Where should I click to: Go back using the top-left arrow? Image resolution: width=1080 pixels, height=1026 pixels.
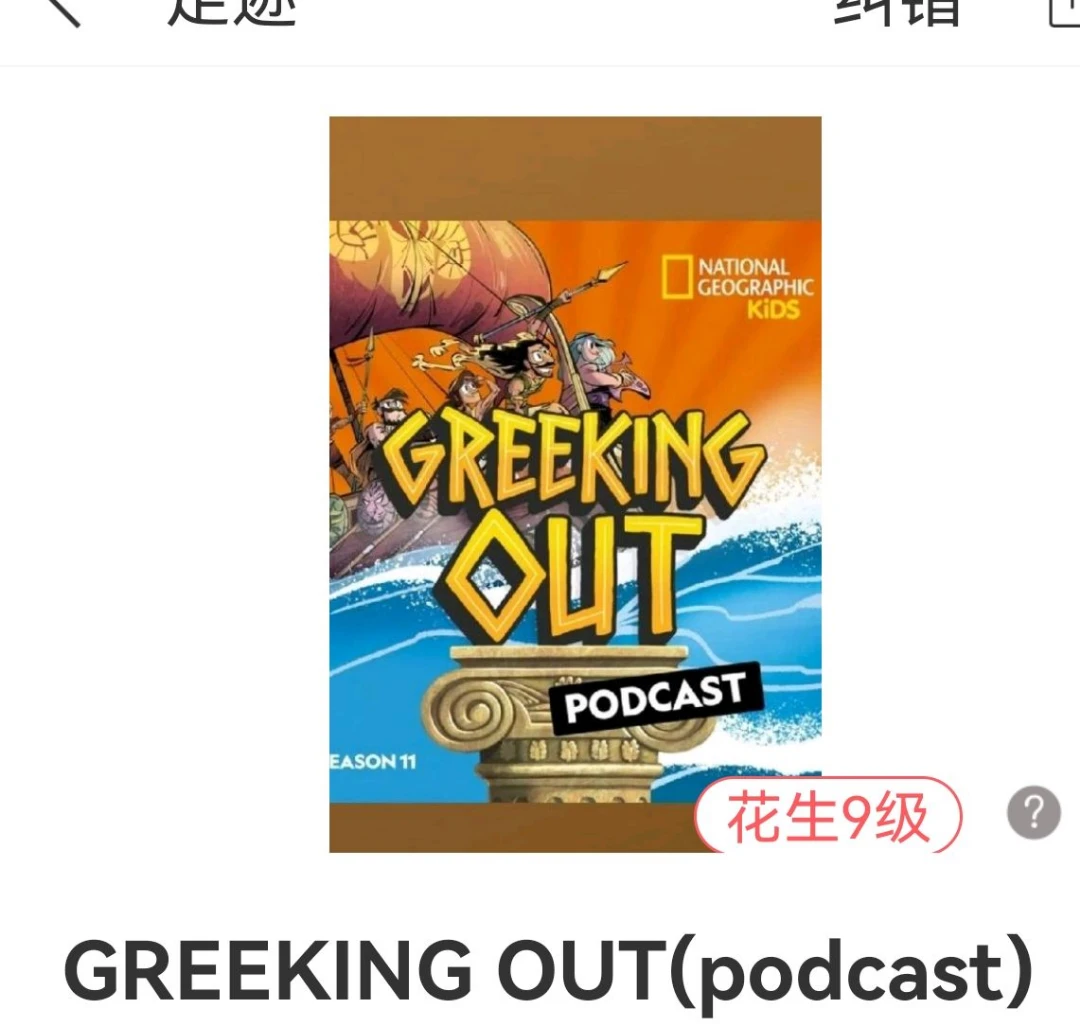64,12
